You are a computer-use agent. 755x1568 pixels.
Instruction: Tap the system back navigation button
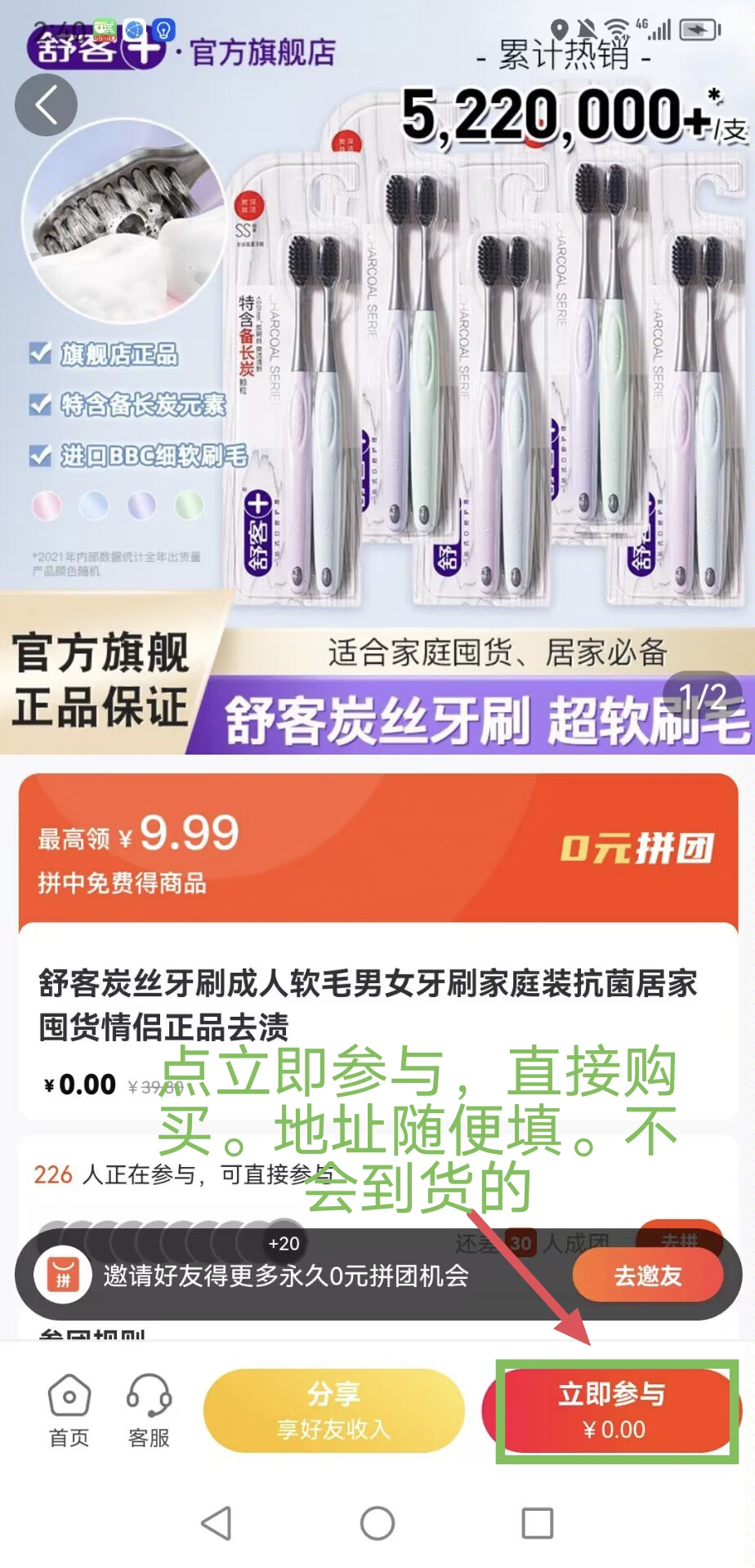[217, 1523]
